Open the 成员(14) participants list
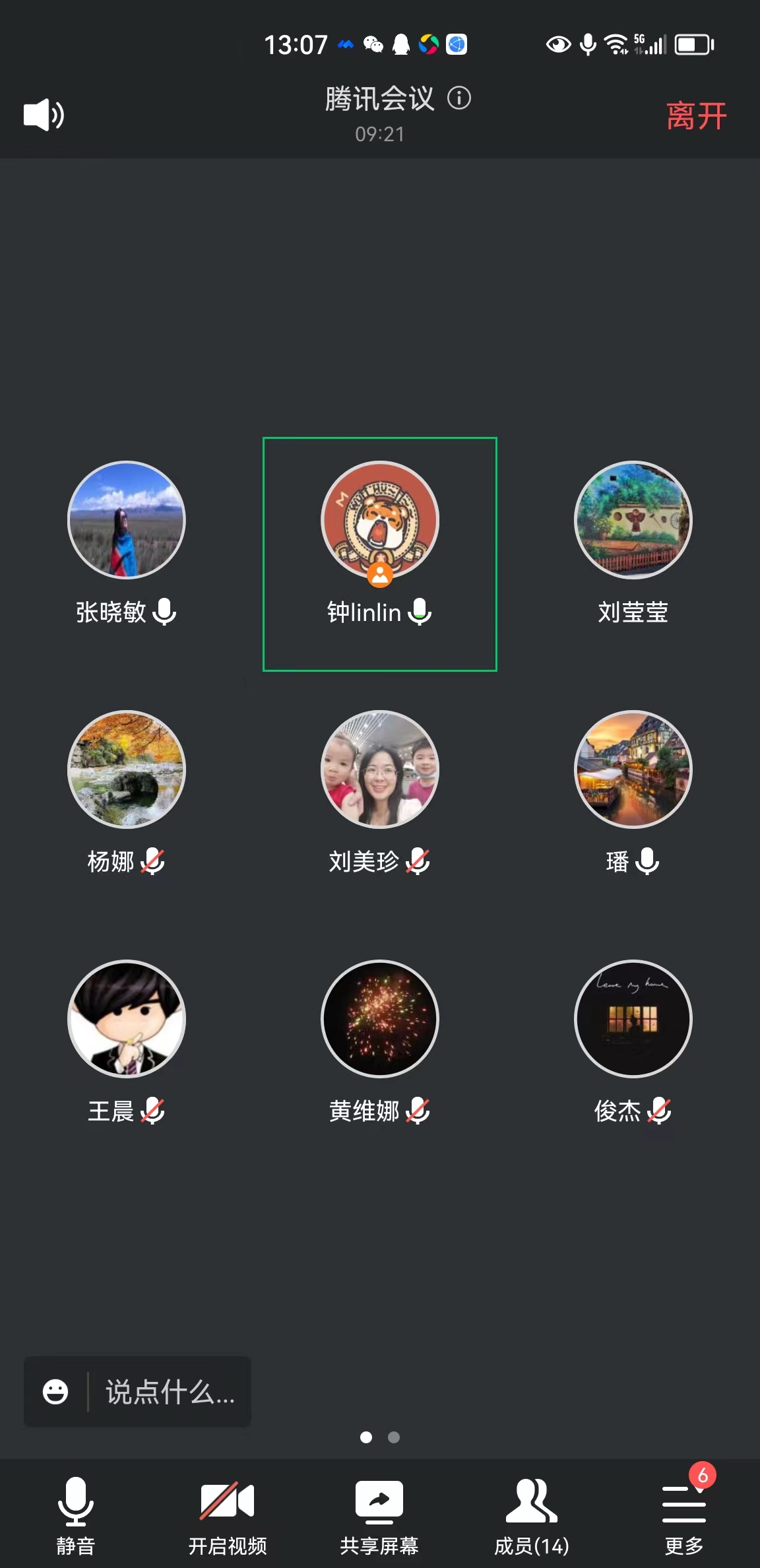This screenshot has width=760, height=1568. pos(531,1511)
